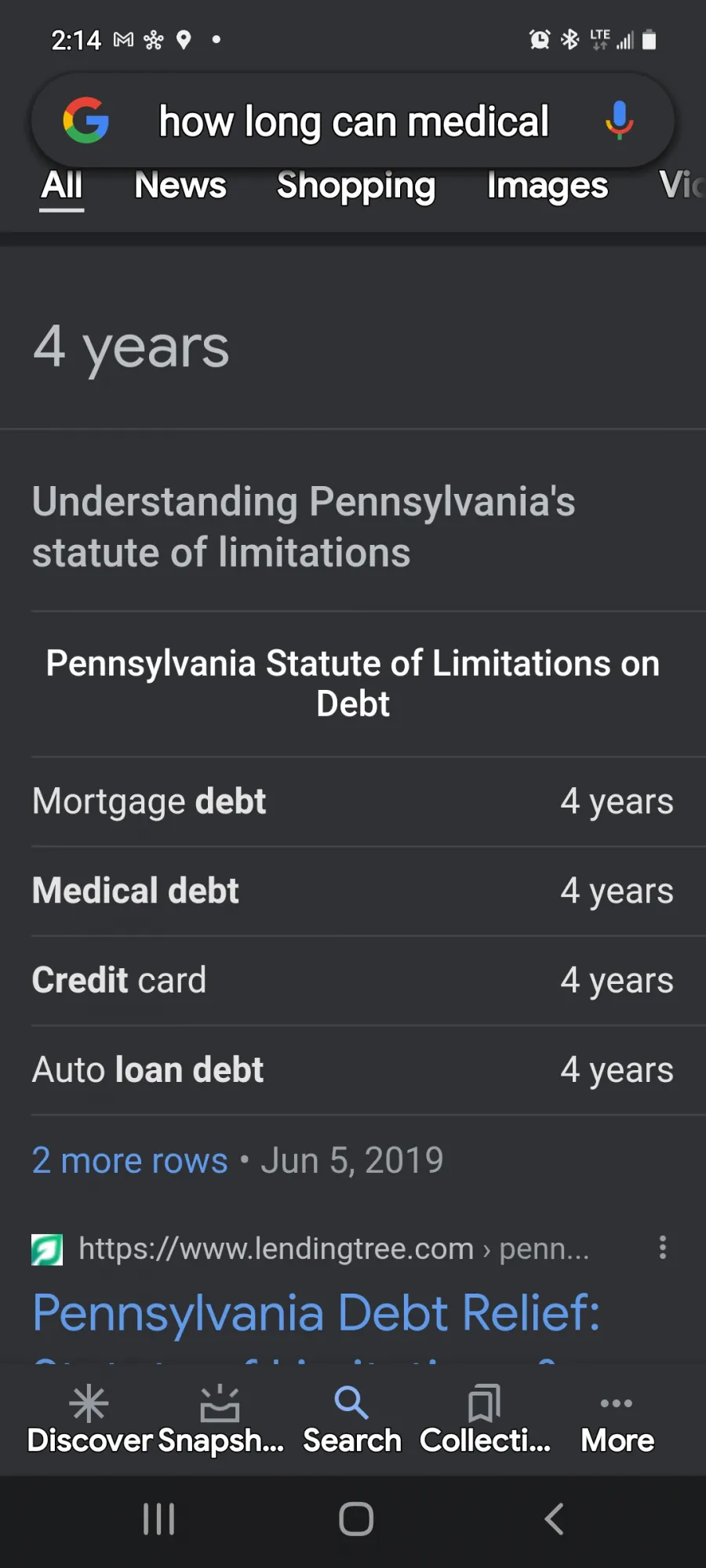
Task: Switch to the Images tab
Action: click(x=548, y=186)
